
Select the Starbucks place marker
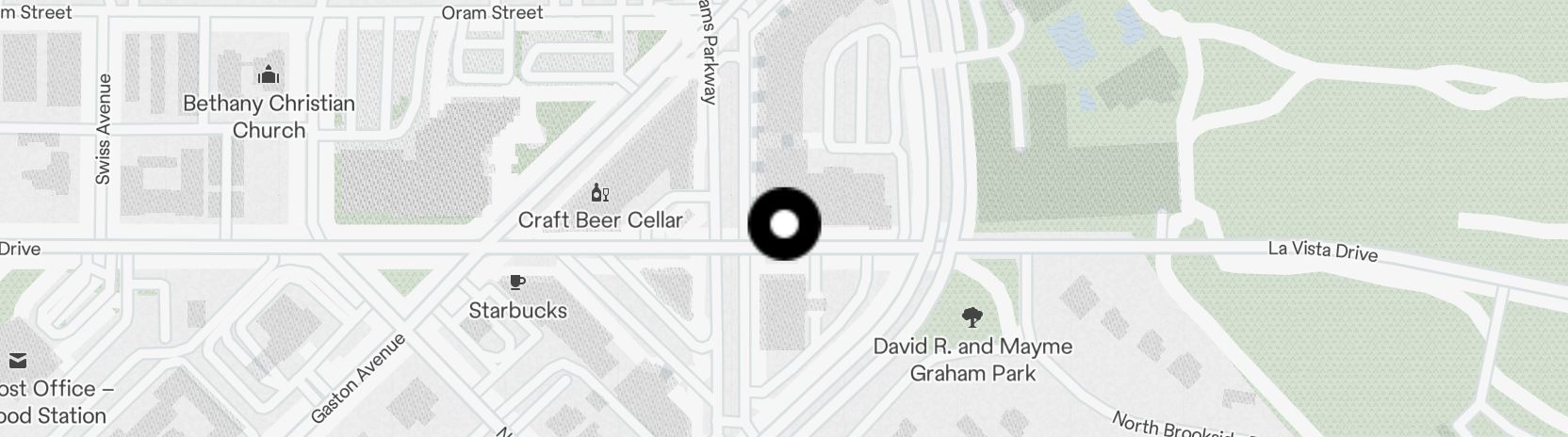pos(516,283)
